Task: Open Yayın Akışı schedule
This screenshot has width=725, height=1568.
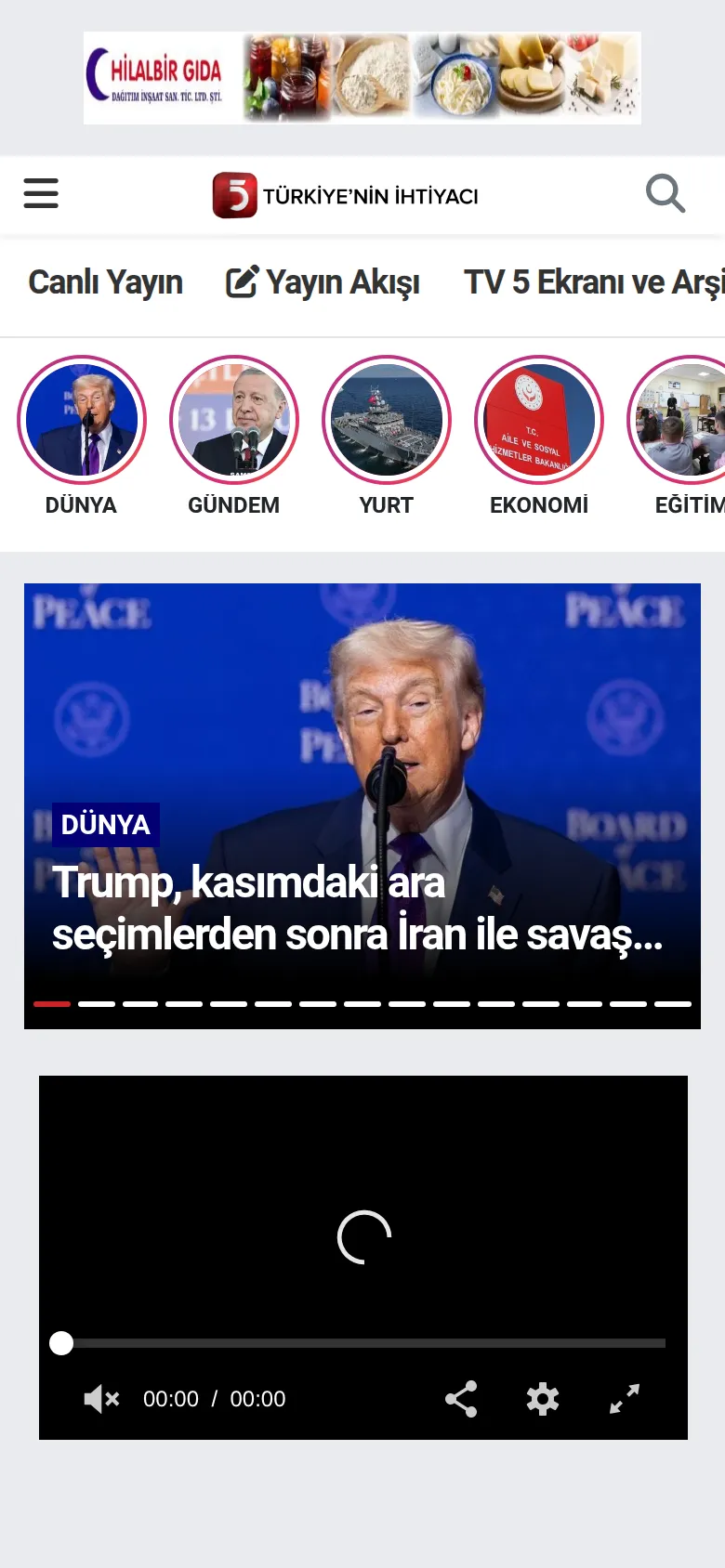Action: coord(323,282)
